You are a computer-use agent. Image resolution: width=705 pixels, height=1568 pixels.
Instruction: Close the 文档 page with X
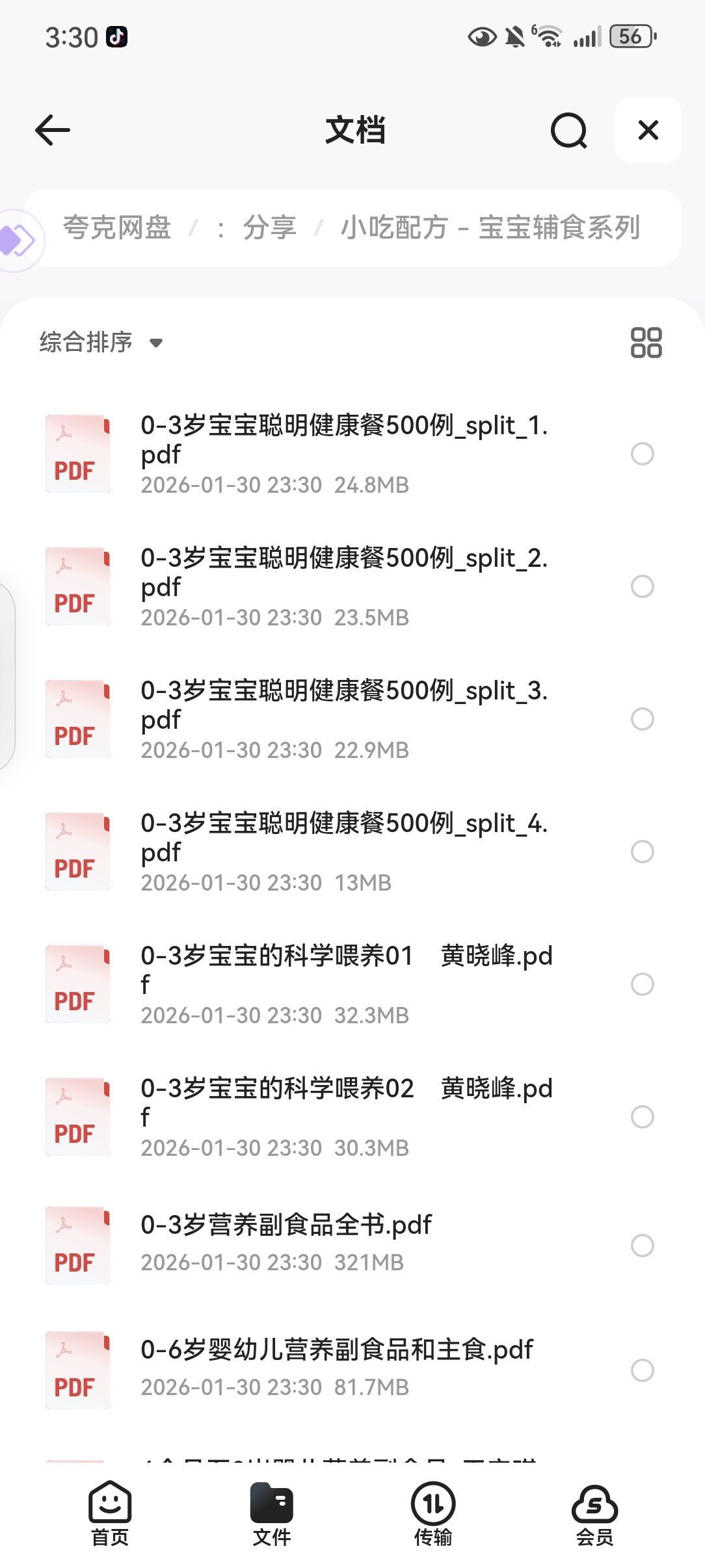coord(648,130)
